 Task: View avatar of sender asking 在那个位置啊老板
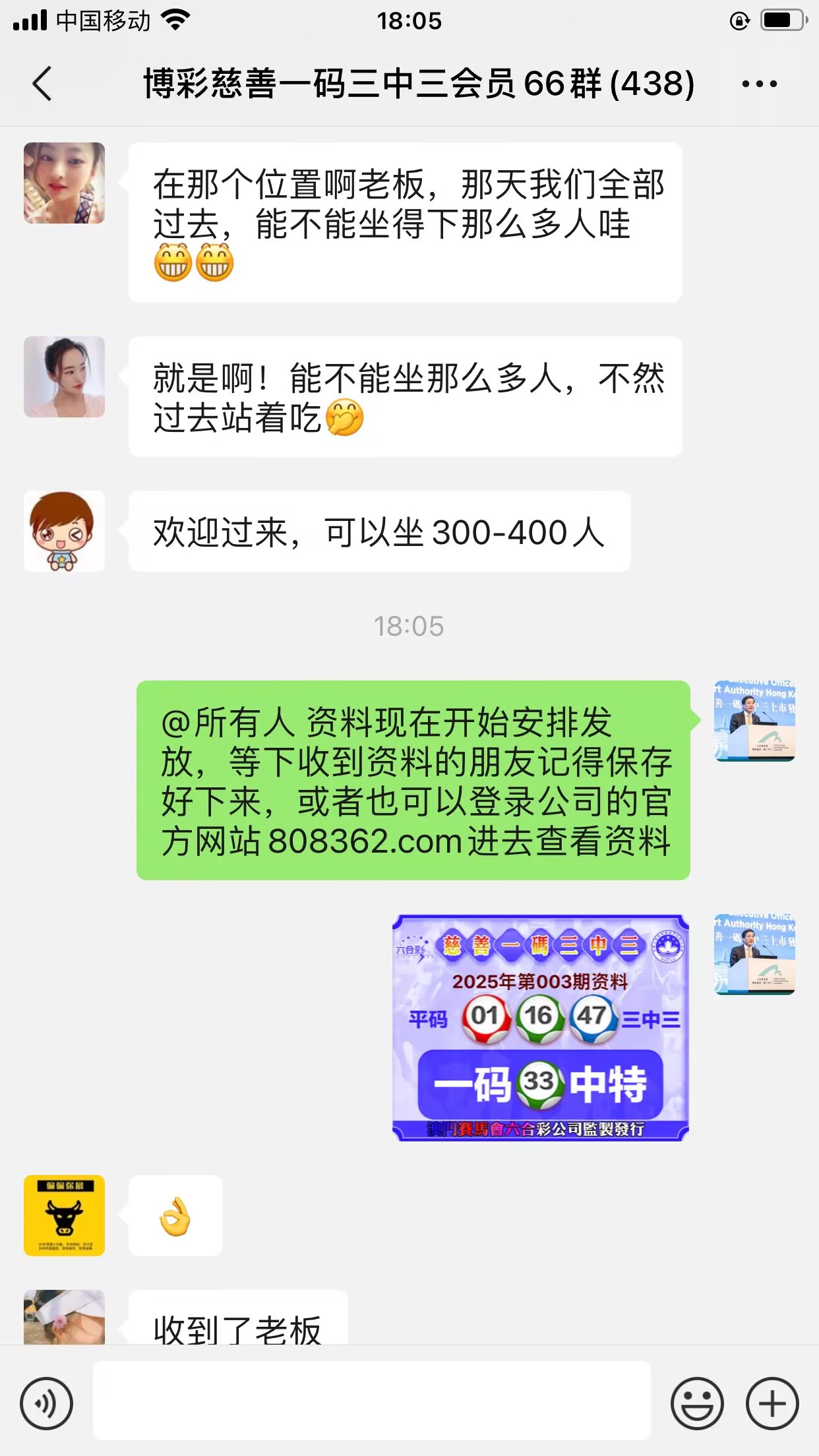click(x=64, y=183)
